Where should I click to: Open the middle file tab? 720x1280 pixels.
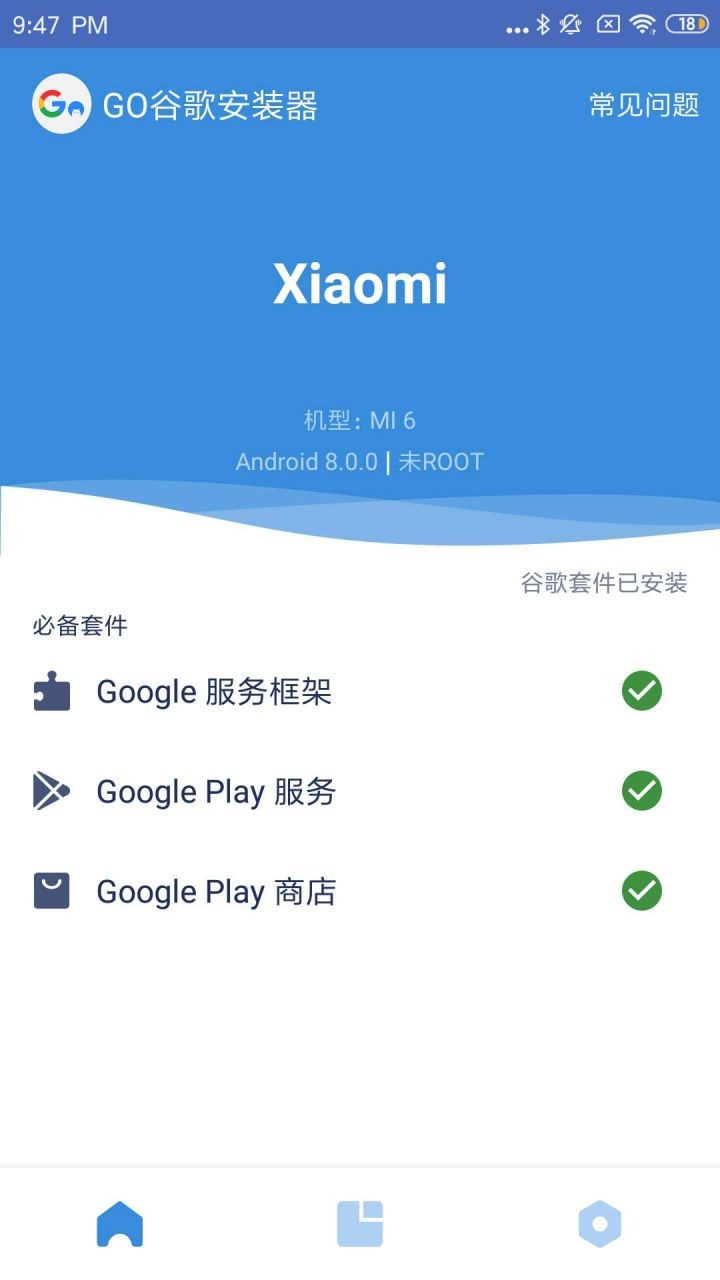pos(360,1224)
